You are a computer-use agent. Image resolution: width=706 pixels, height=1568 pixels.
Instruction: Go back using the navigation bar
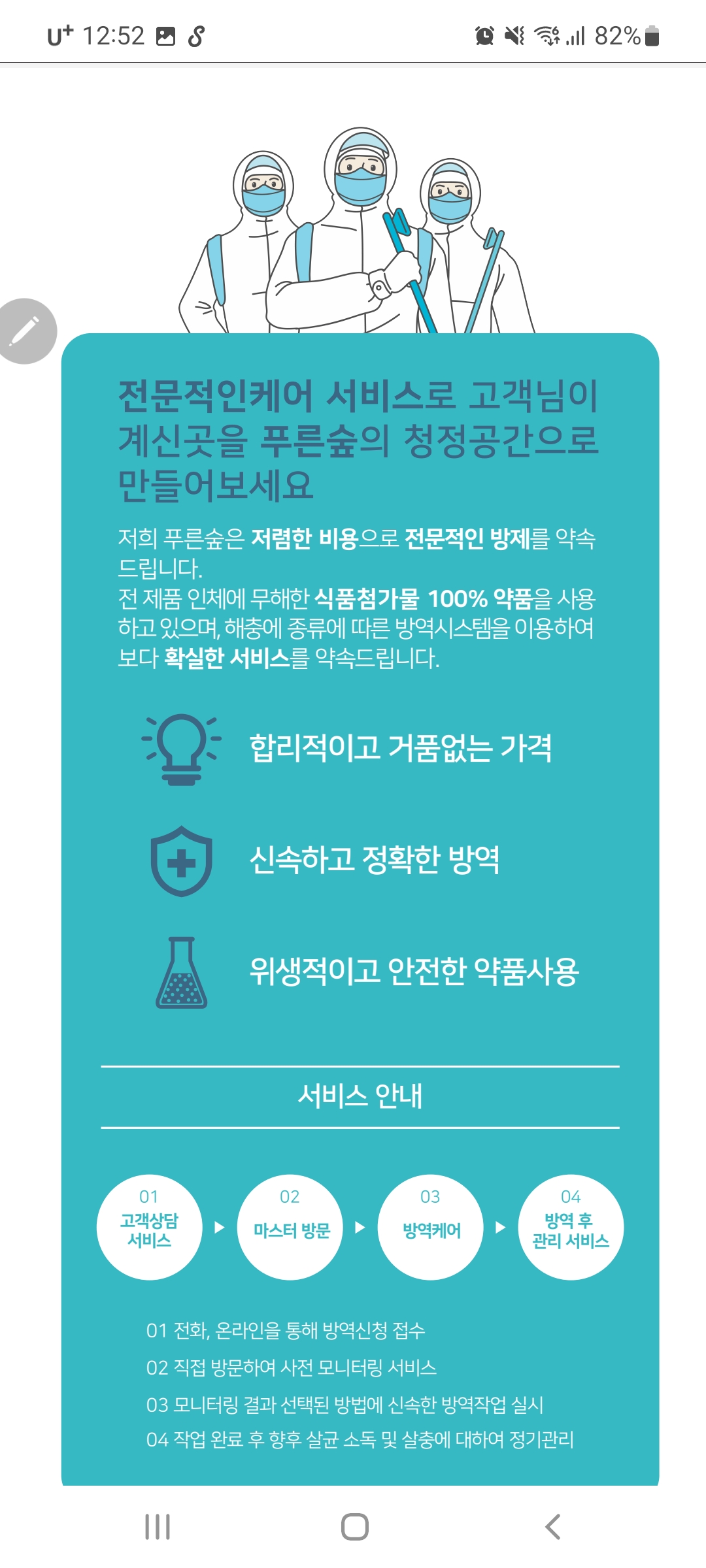[x=552, y=1527]
